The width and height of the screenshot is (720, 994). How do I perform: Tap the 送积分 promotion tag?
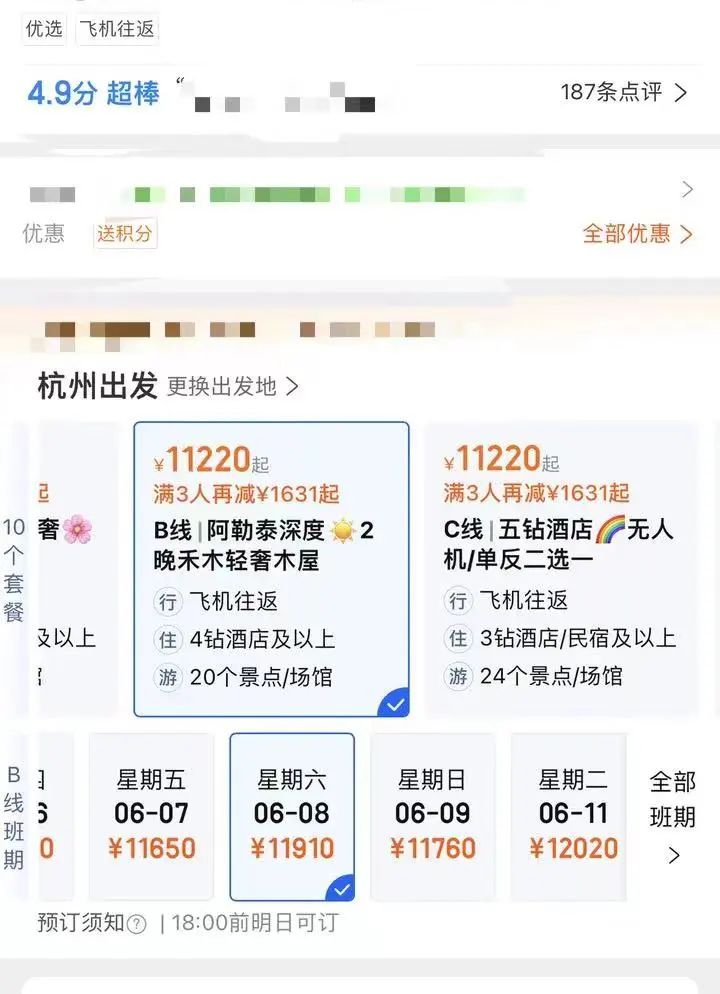click(x=125, y=234)
